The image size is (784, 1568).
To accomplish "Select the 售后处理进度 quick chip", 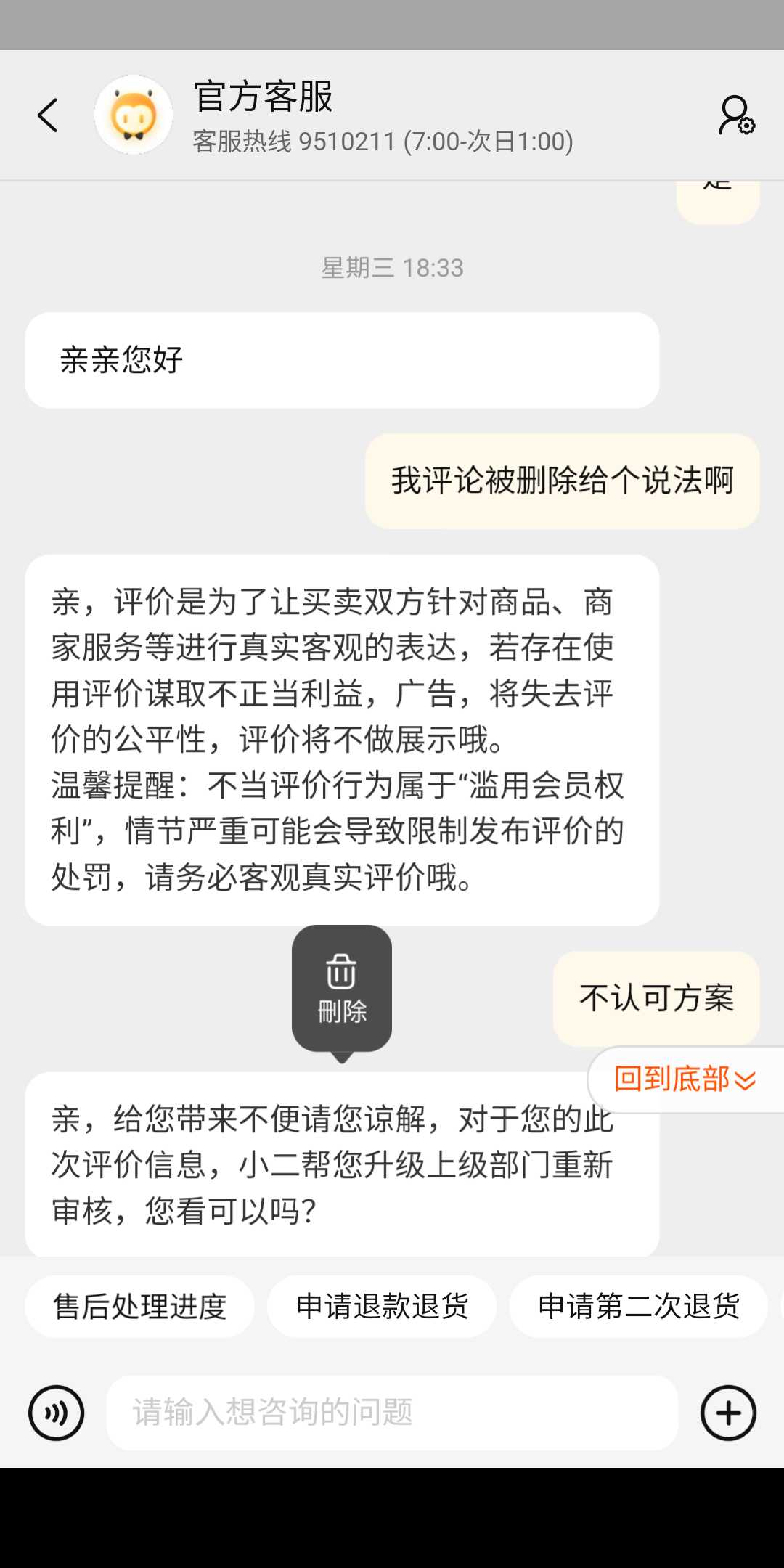I will pyautogui.click(x=140, y=1306).
